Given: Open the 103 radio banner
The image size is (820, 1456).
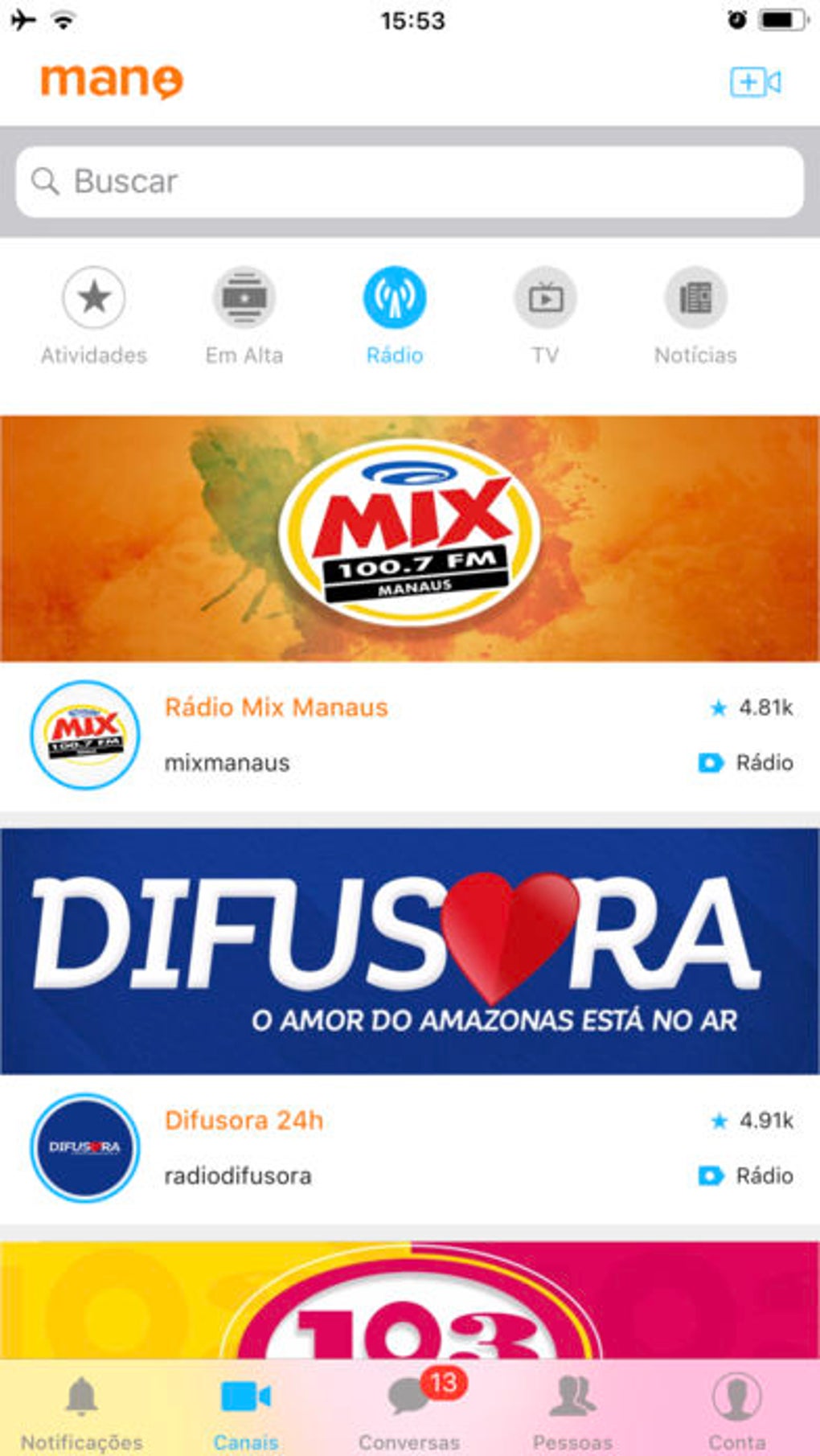Looking at the screenshot, I should coord(410,1299).
